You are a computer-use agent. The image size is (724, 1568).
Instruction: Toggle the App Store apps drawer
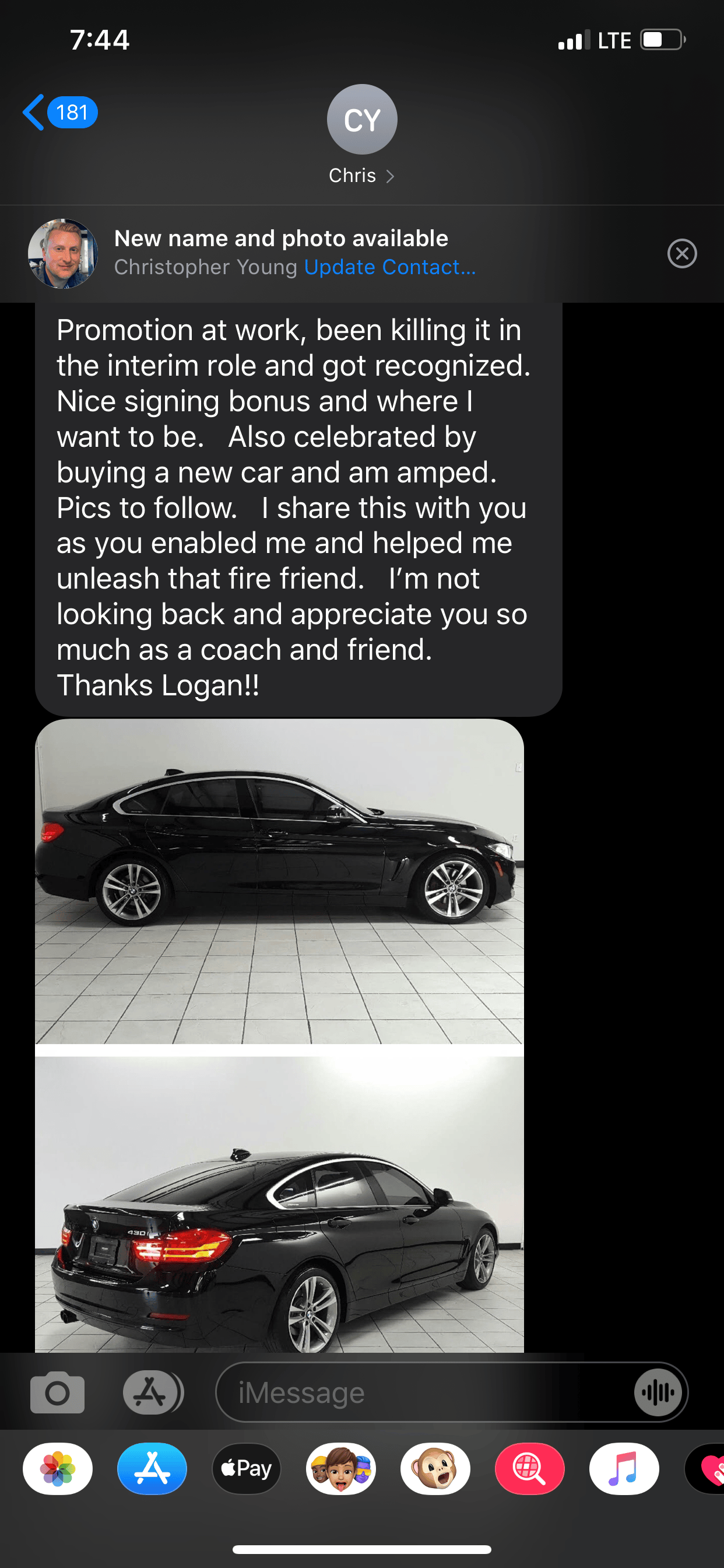coord(153,1392)
